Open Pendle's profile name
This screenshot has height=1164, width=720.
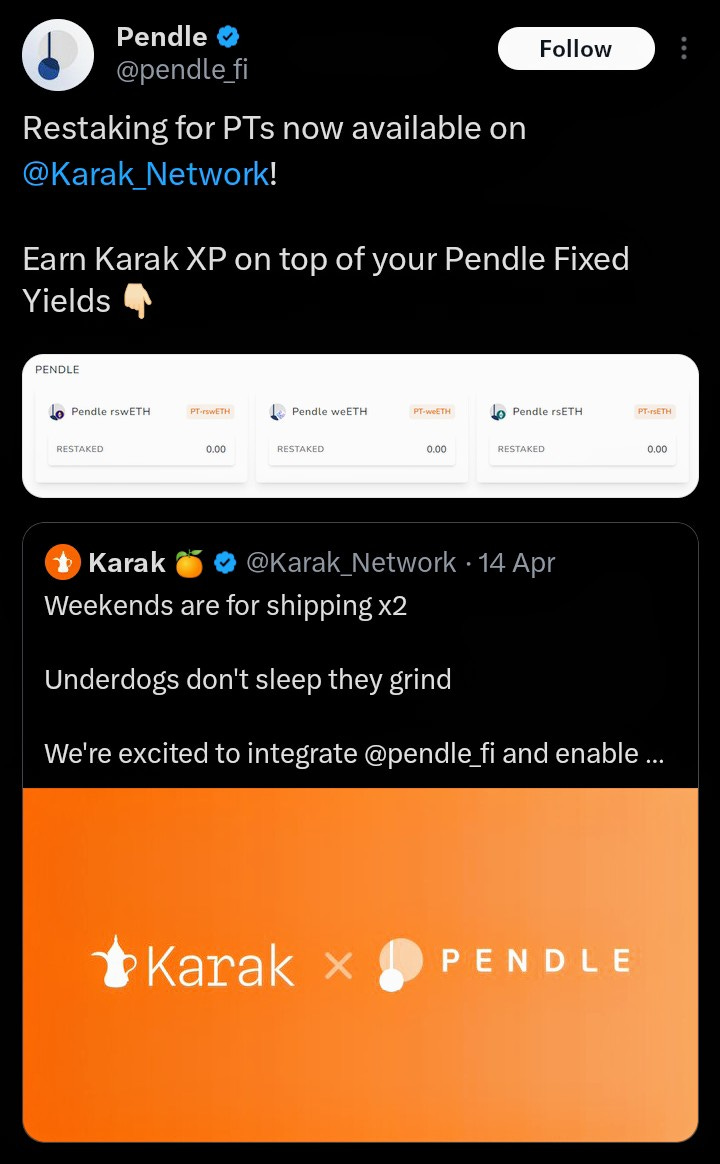162,37
